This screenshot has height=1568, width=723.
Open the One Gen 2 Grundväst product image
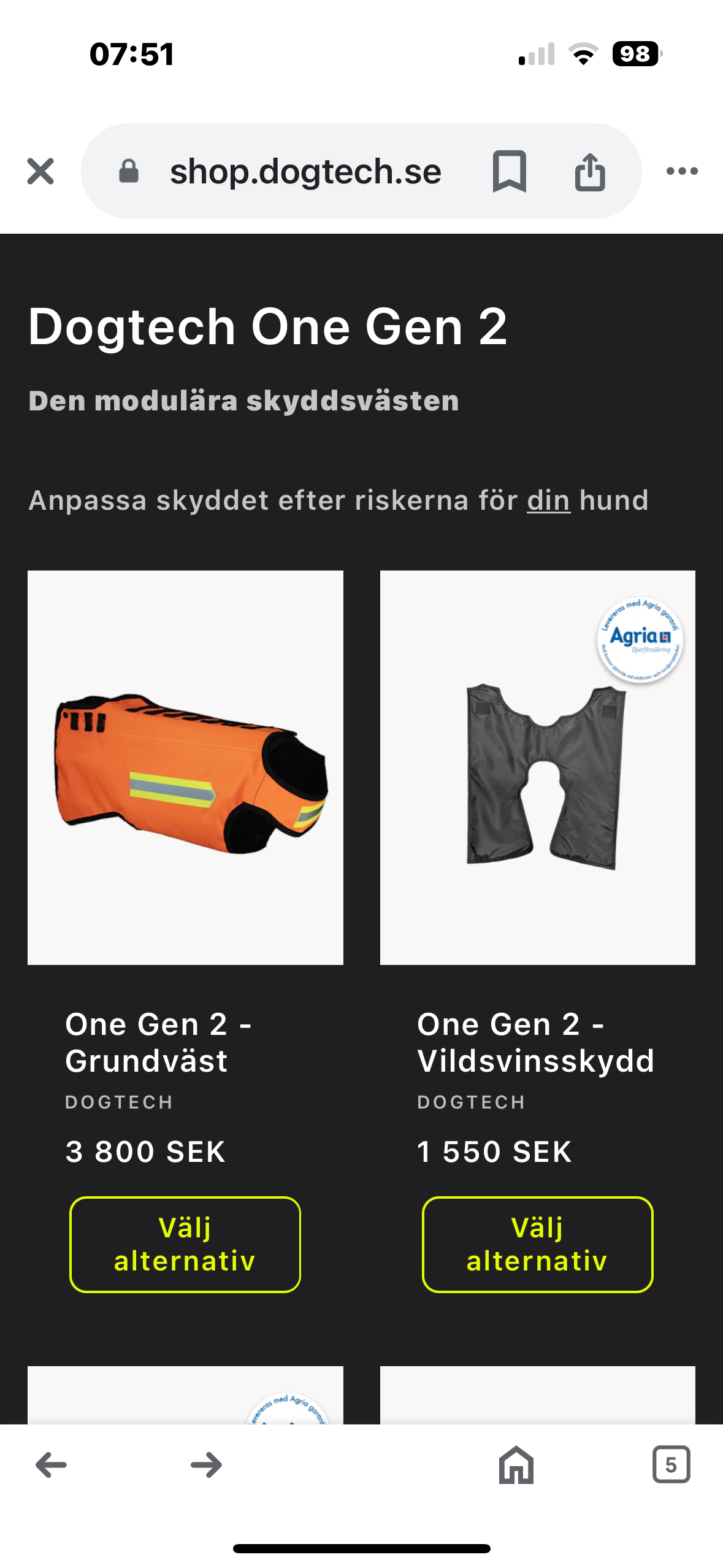(x=185, y=767)
